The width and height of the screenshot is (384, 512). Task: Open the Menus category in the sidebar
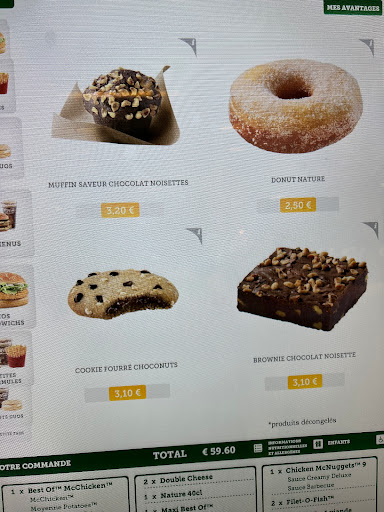pyautogui.click(x=15, y=223)
